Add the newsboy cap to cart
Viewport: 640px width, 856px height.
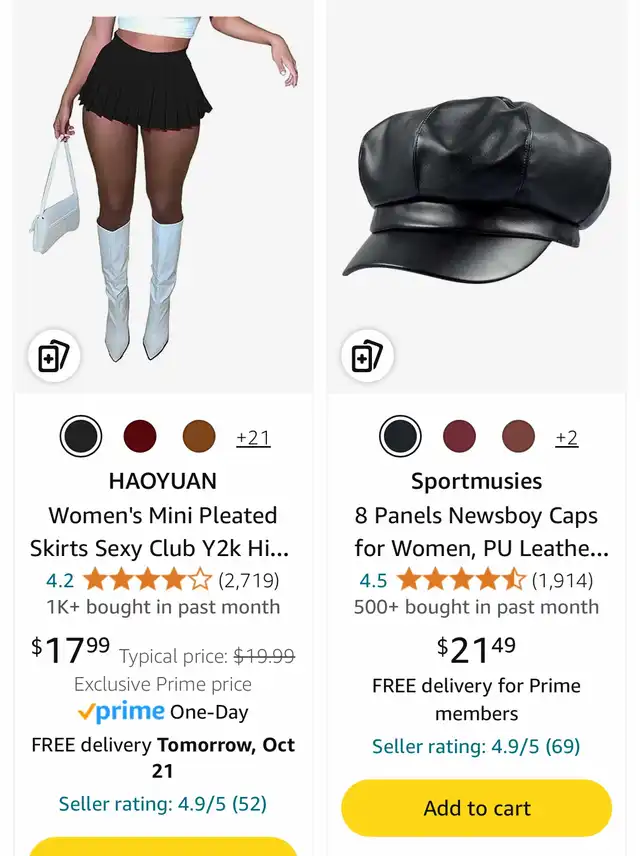[x=477, y=807]
